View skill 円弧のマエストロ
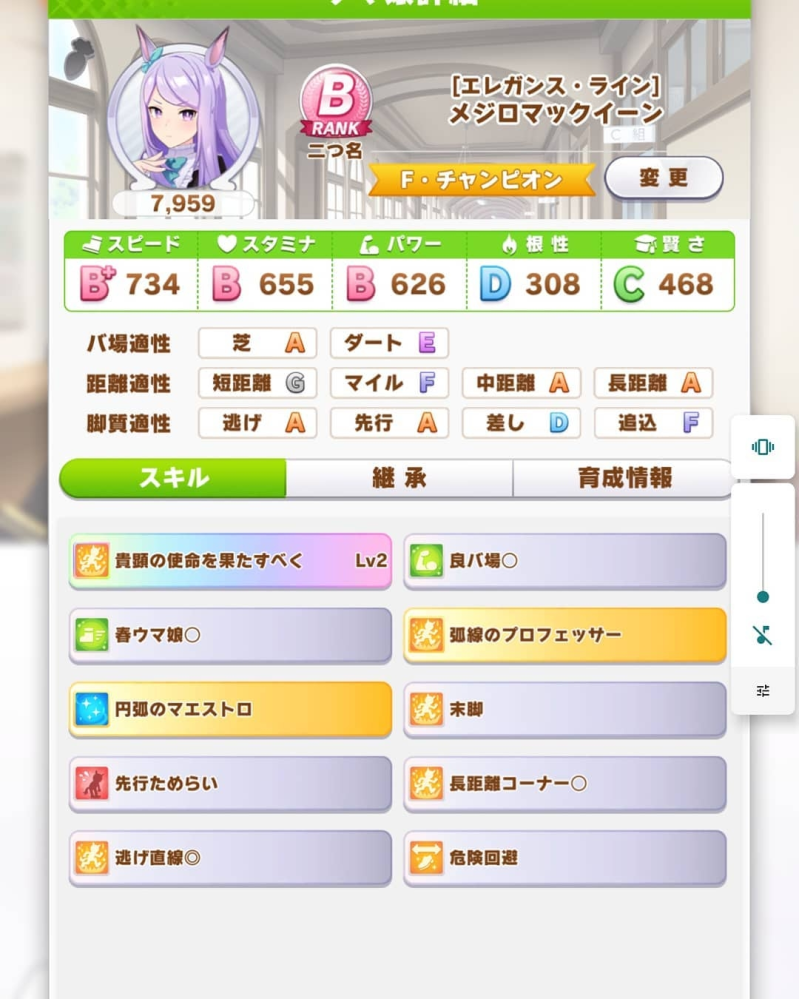The height and width of the screenshot is (999, 799). 230,709
